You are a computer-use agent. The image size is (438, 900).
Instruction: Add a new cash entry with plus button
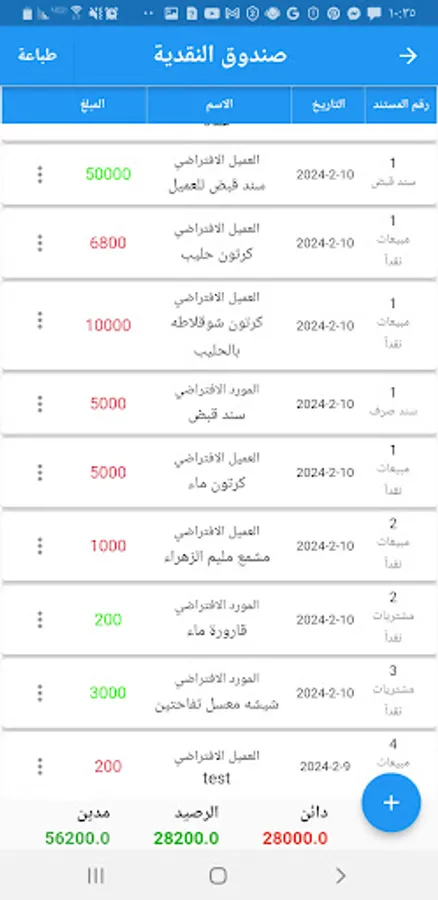tap(391, 802)
